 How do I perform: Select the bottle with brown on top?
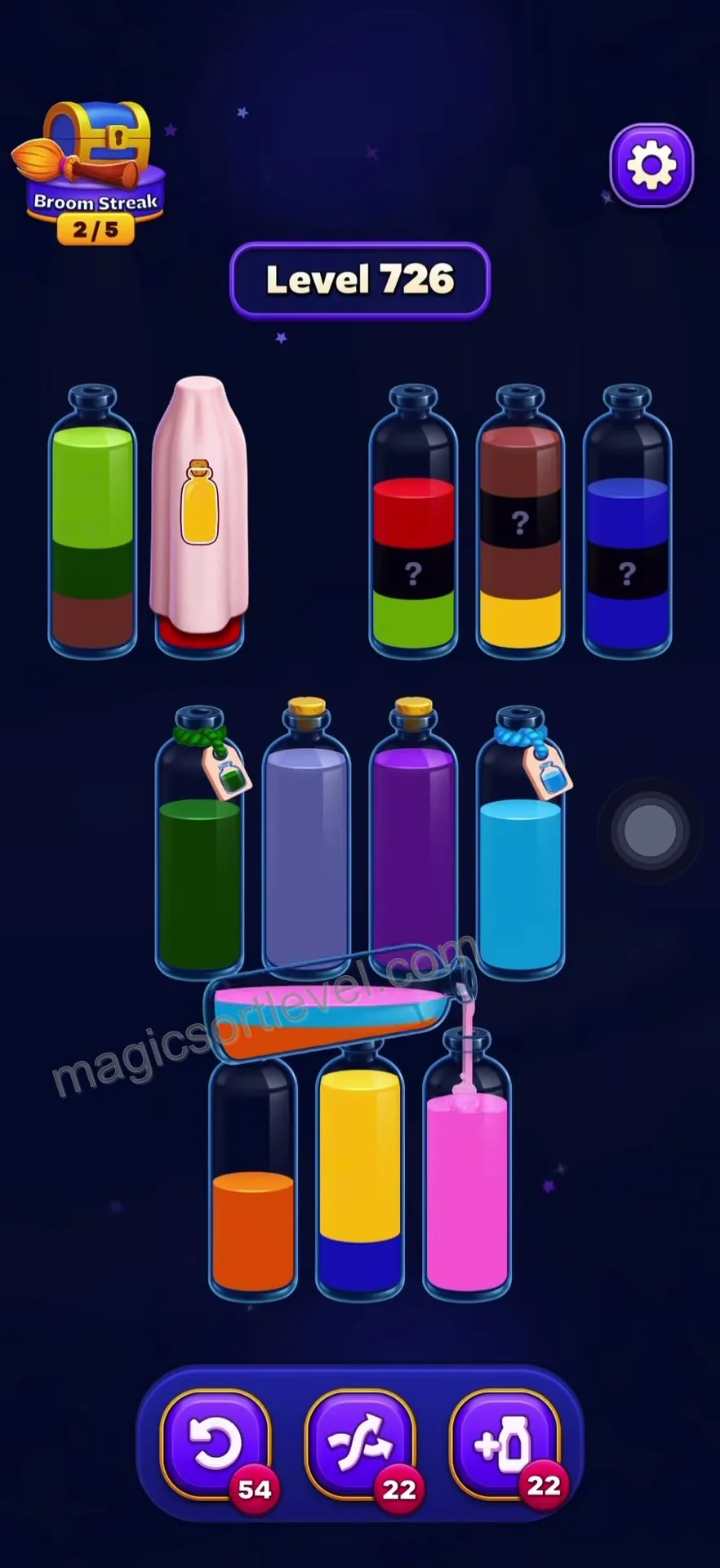click(520, 521)
